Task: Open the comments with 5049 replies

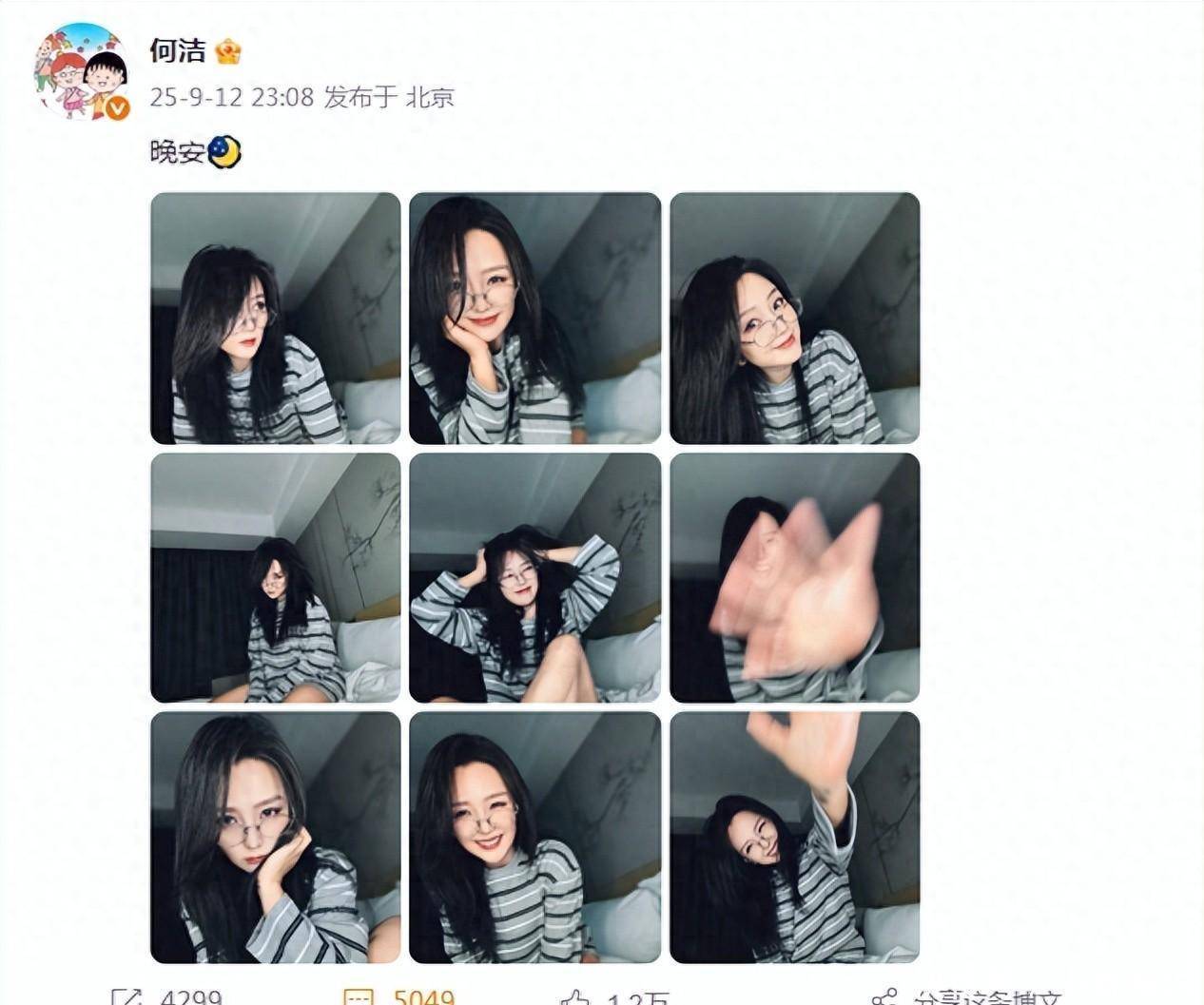Action: [401, 996]
